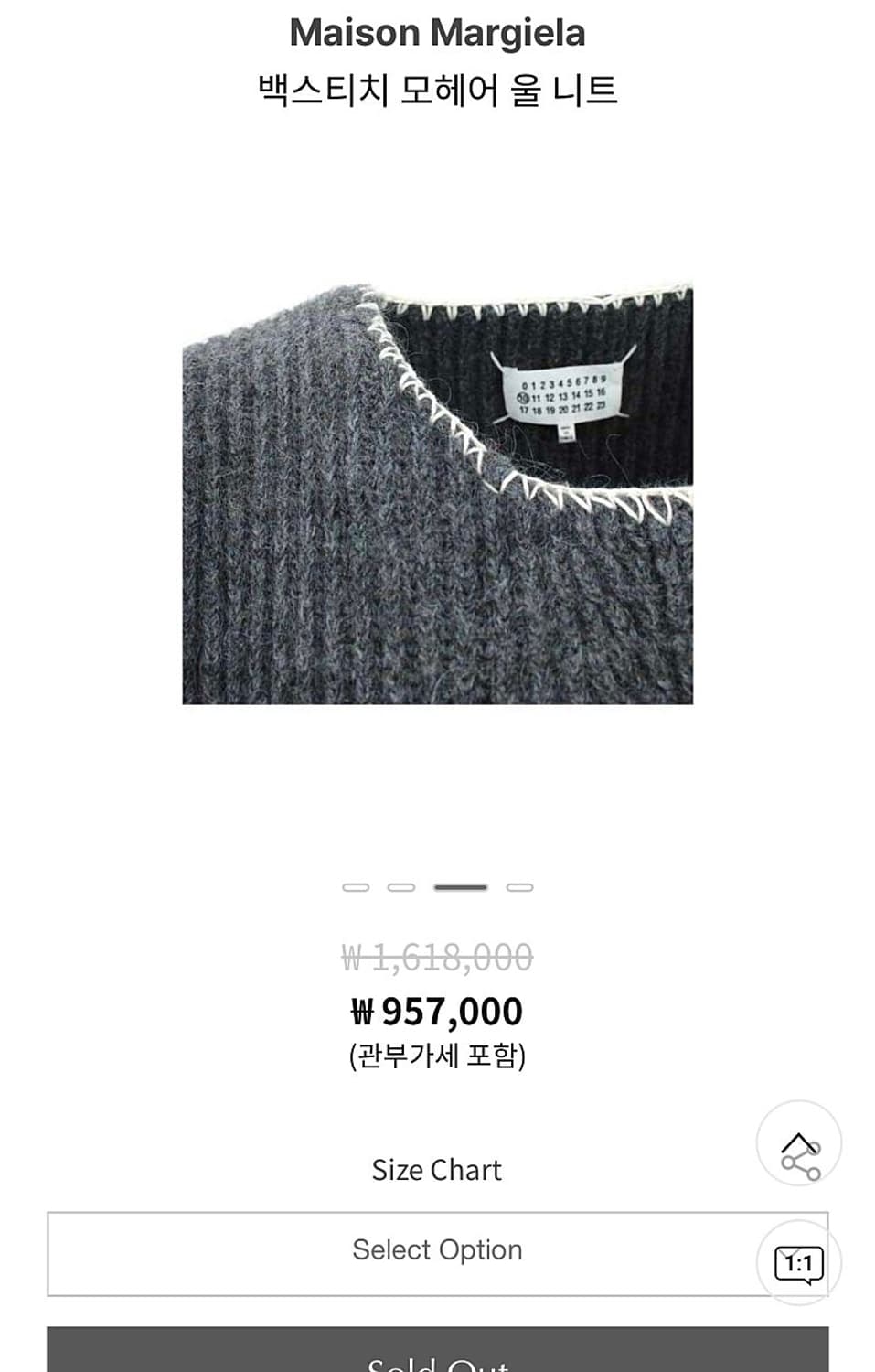Select the Korean product title 백스티치 모헤어 울 니트
This screenshot has width=875, height=1372.
point(437,87)
